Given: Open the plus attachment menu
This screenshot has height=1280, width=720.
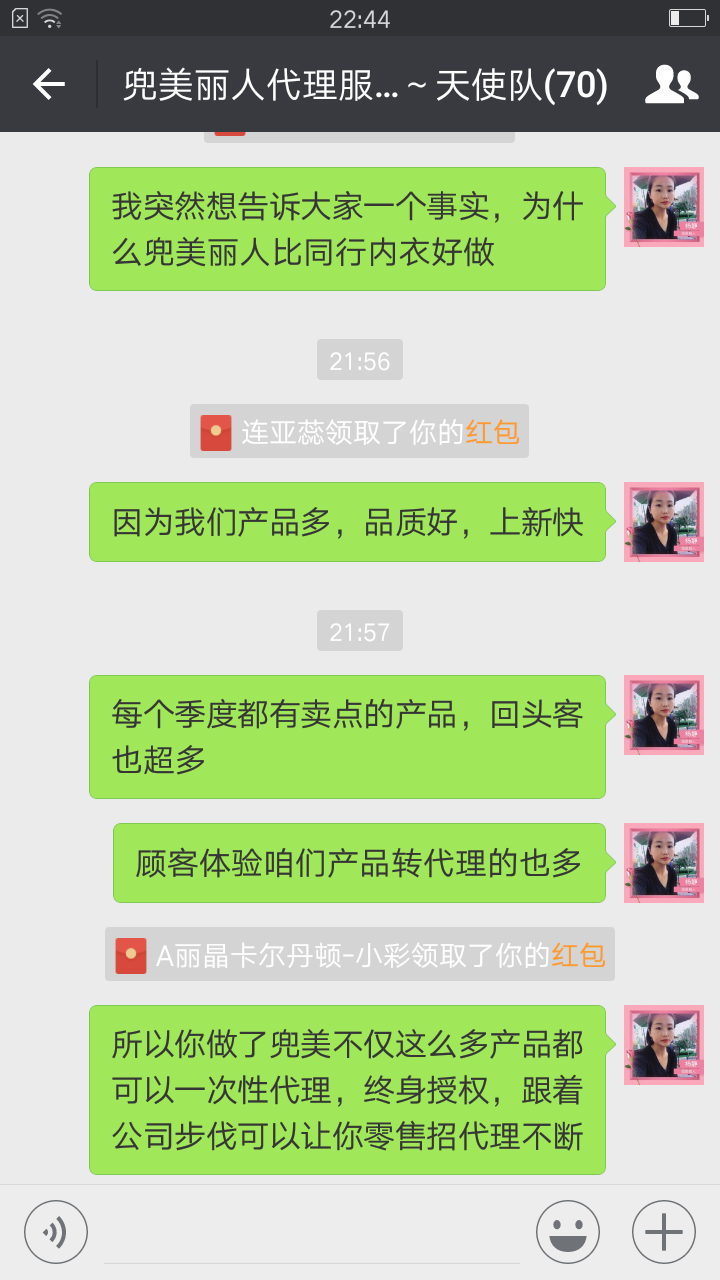Looking at the screenshot, I should click(x=664, y=1231).
